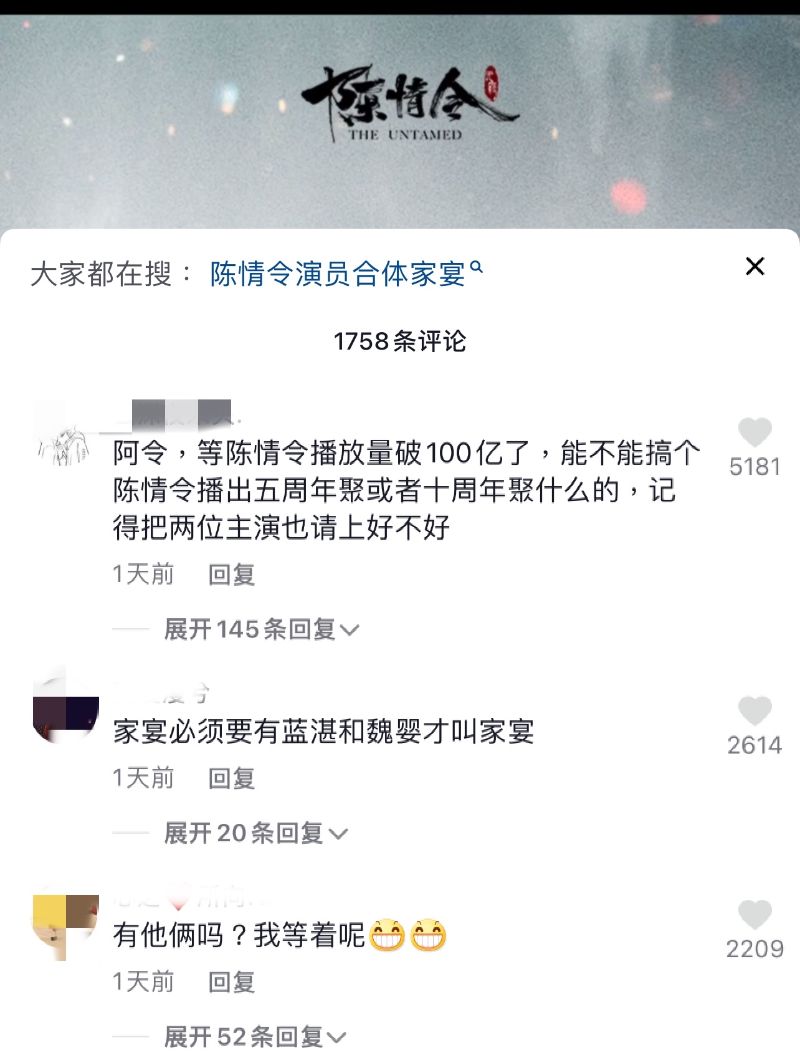Like the comment with 5181 likes
Image resolution: width=800 pixels, height=1060 pixels.
pyautogui.click(x=755, y=434)
